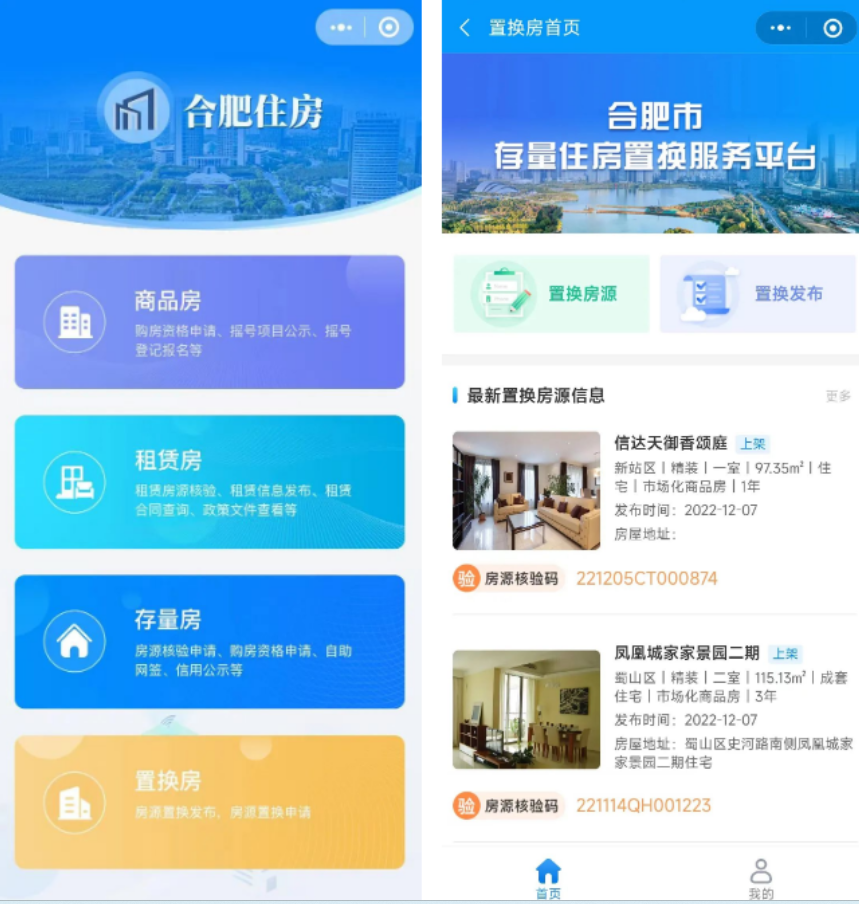
Task: Open the 商品房 card
Action: (x=209, y=322)
